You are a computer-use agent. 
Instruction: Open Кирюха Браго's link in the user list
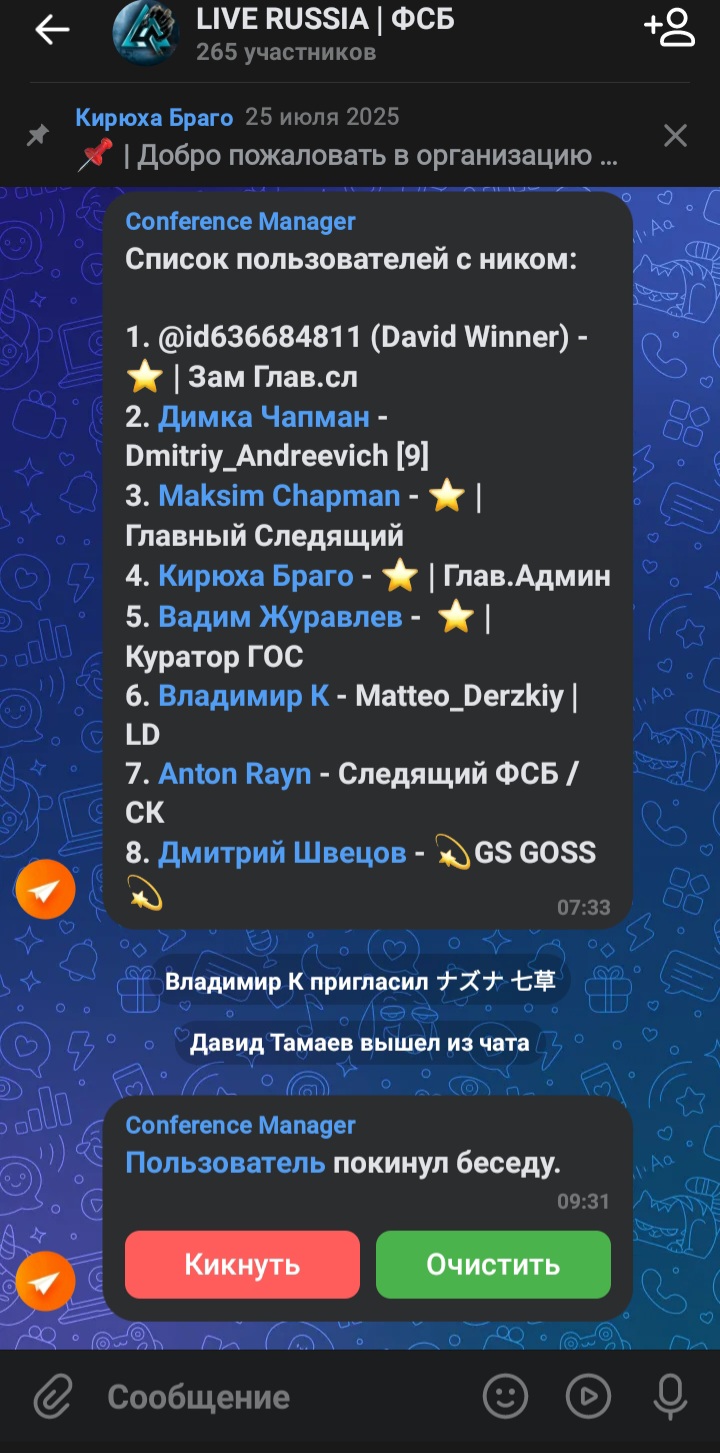[256, 576]
